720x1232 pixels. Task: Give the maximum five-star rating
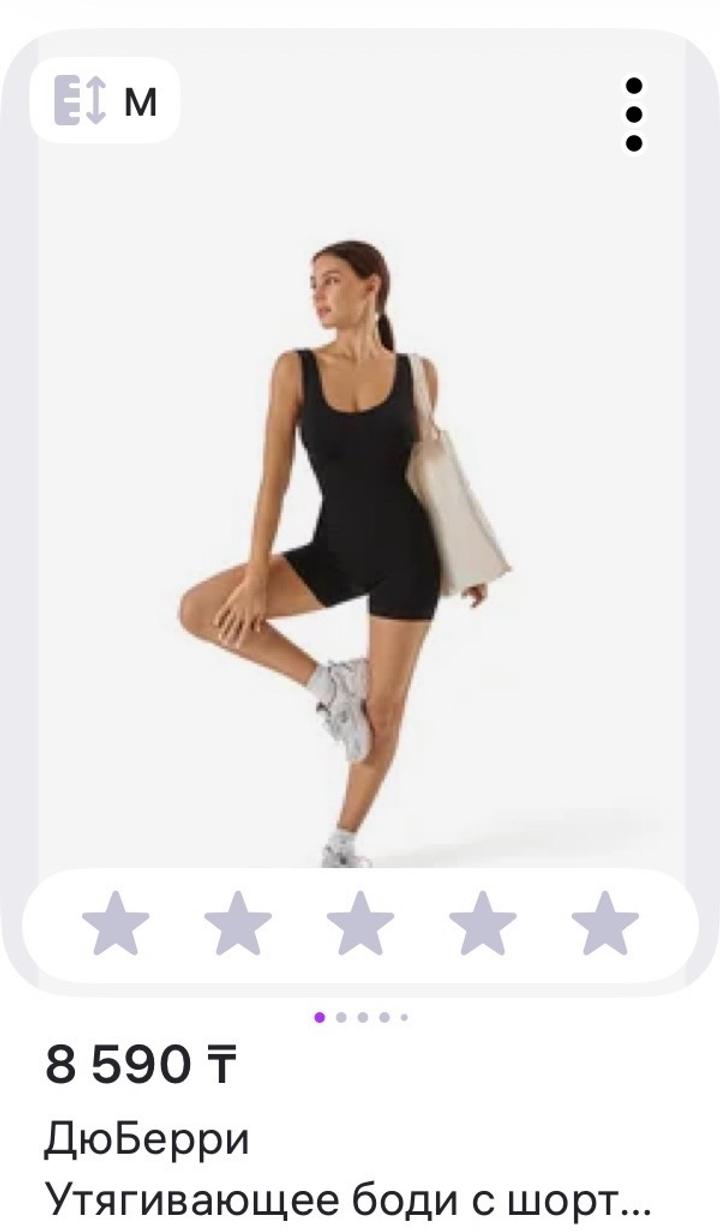coord(604,924)
